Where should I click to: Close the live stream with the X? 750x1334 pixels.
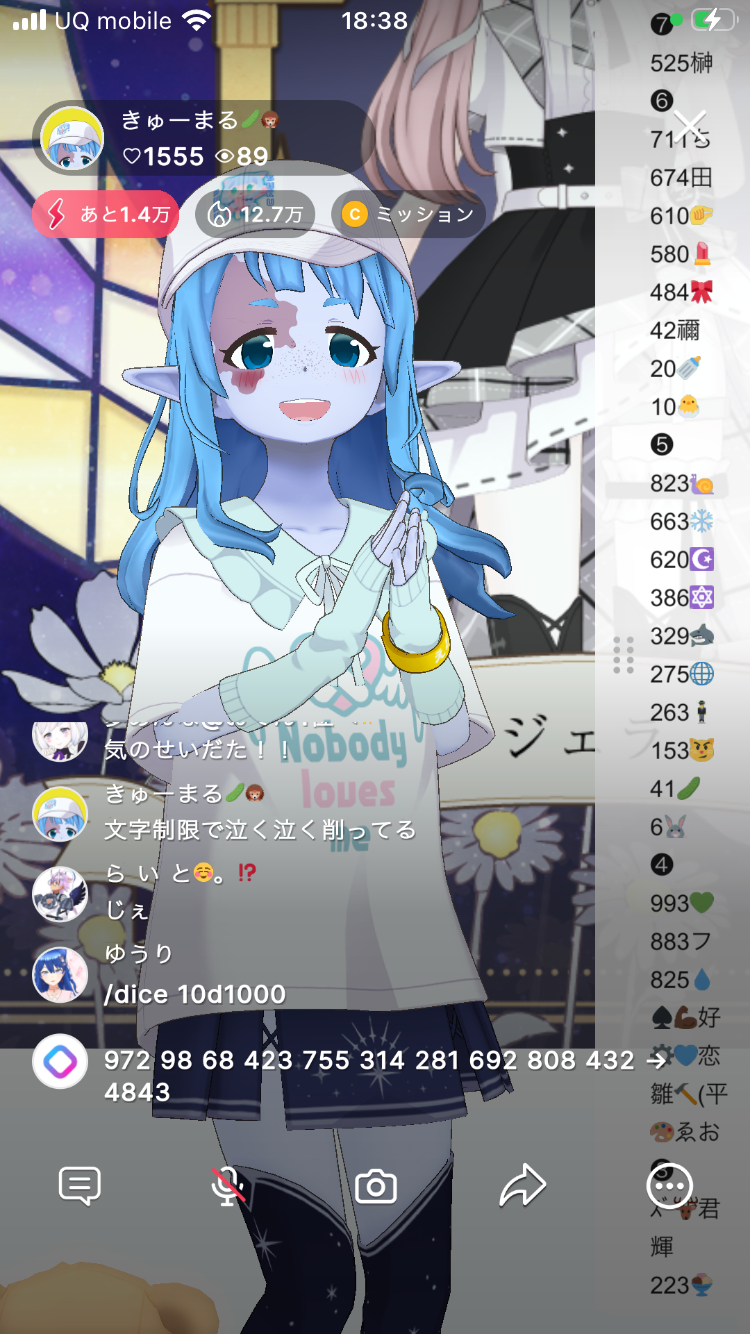[690, 125]
